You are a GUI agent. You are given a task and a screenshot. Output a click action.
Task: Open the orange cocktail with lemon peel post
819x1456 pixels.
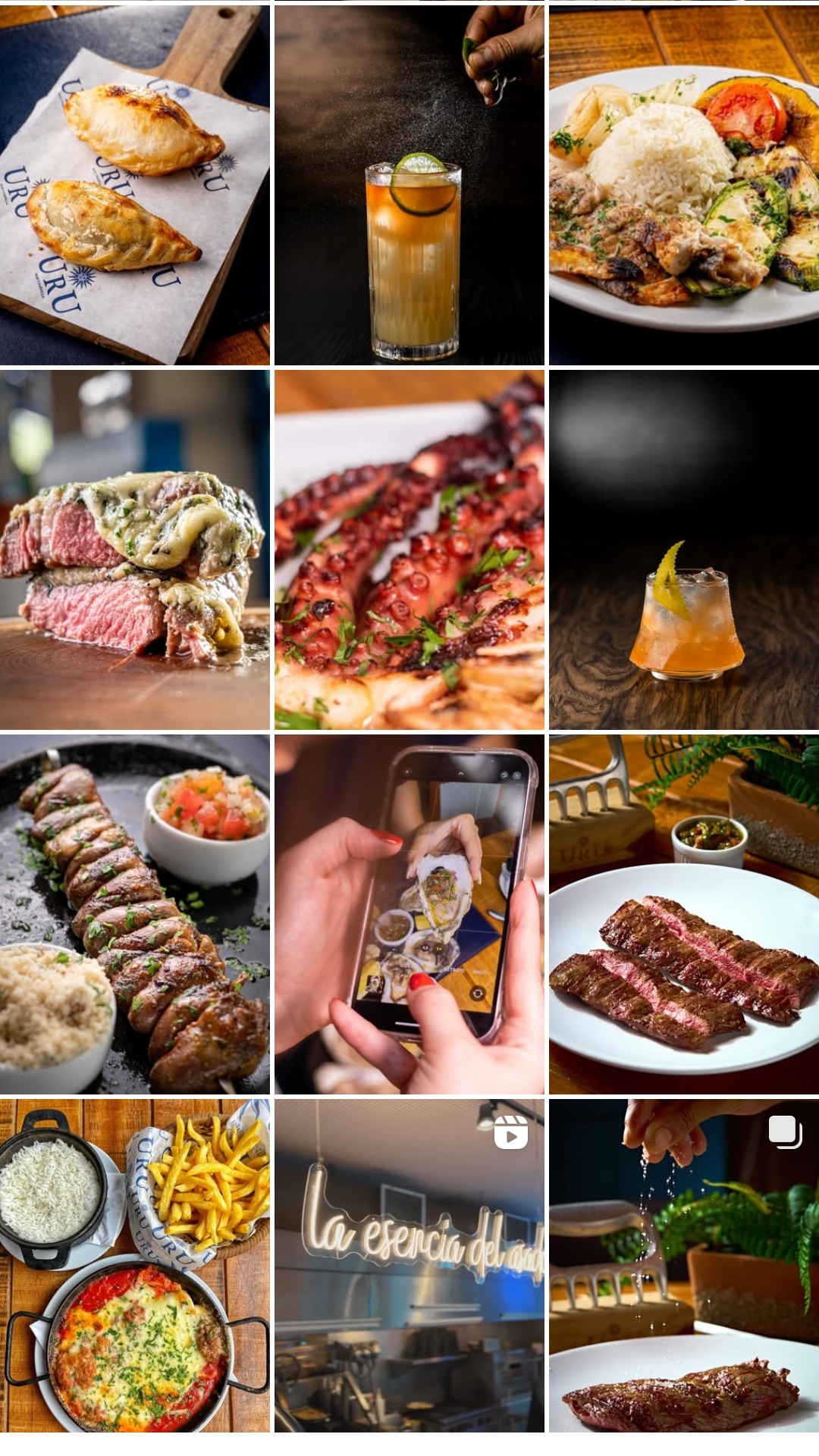coord(684,550)
